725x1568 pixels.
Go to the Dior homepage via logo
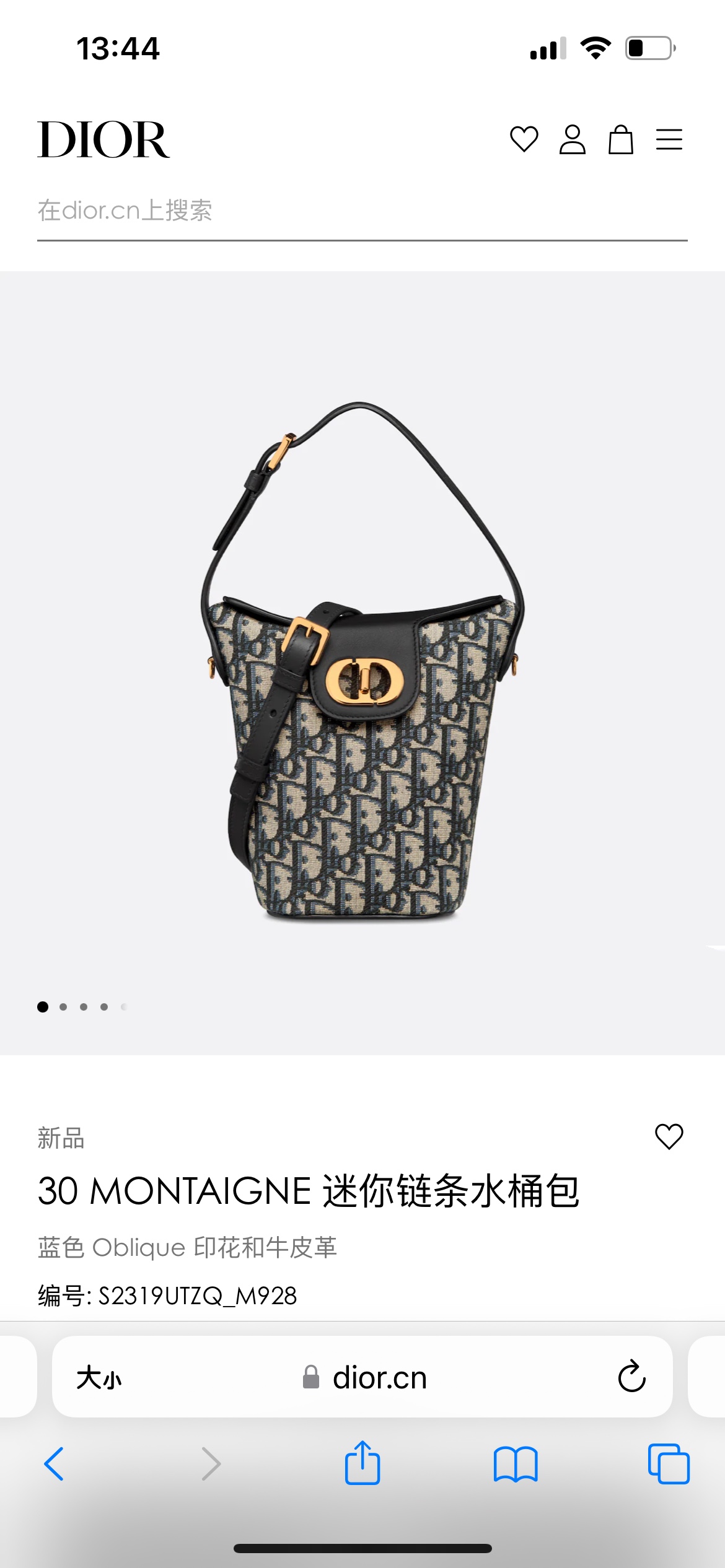[103, 140]
